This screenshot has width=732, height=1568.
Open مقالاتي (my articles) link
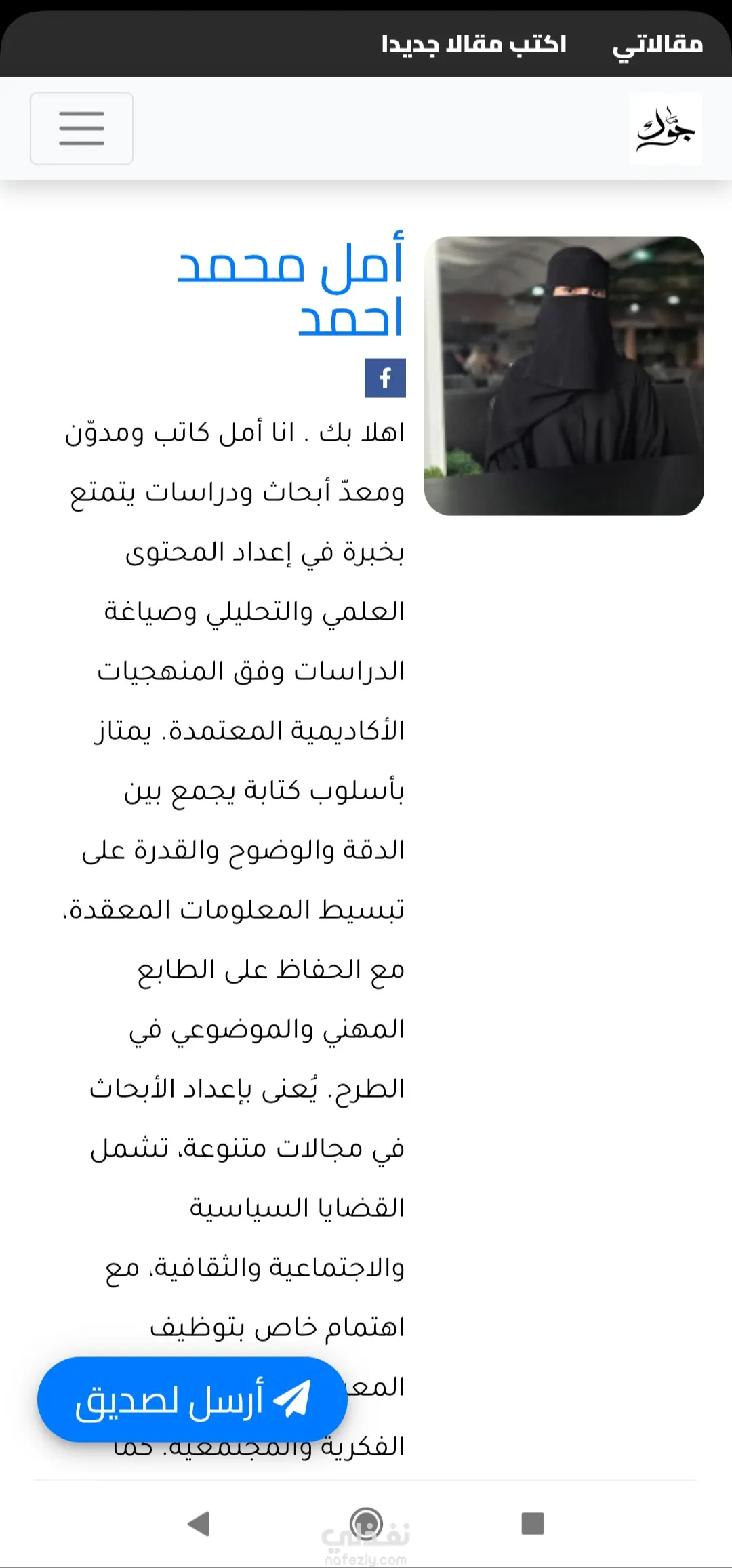click(x=657, y=45)
